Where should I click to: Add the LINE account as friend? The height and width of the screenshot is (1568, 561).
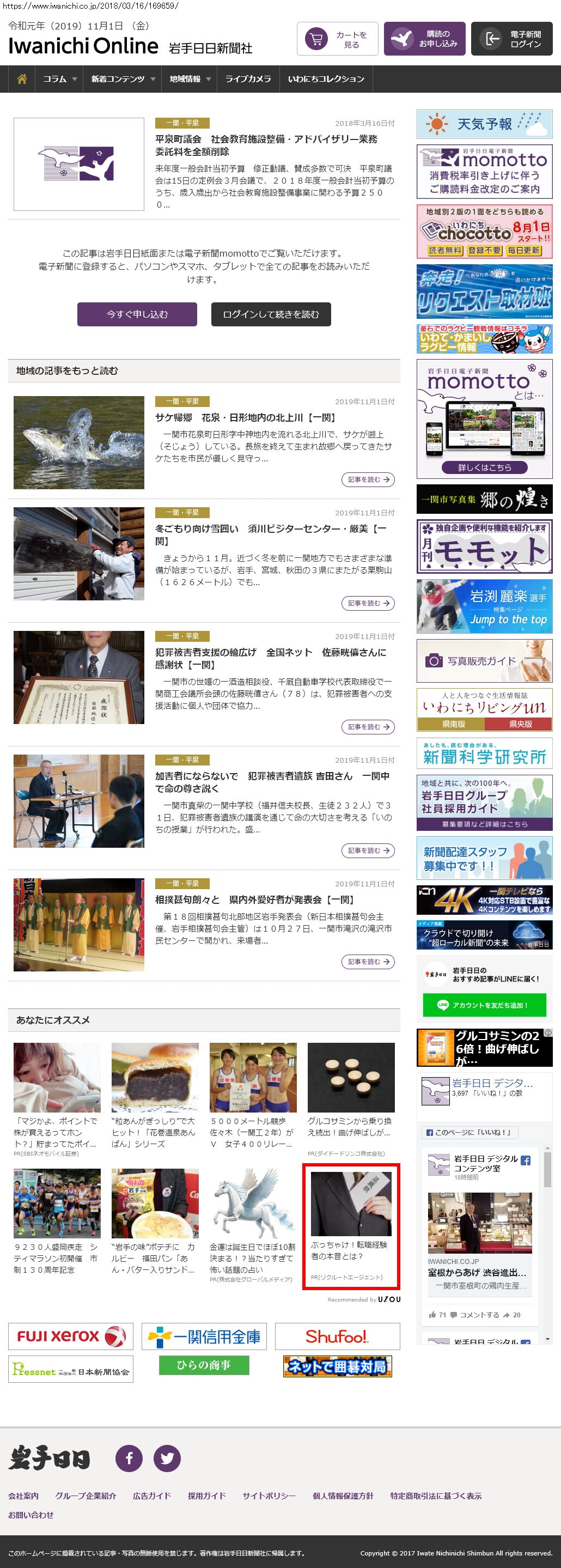484,1005
